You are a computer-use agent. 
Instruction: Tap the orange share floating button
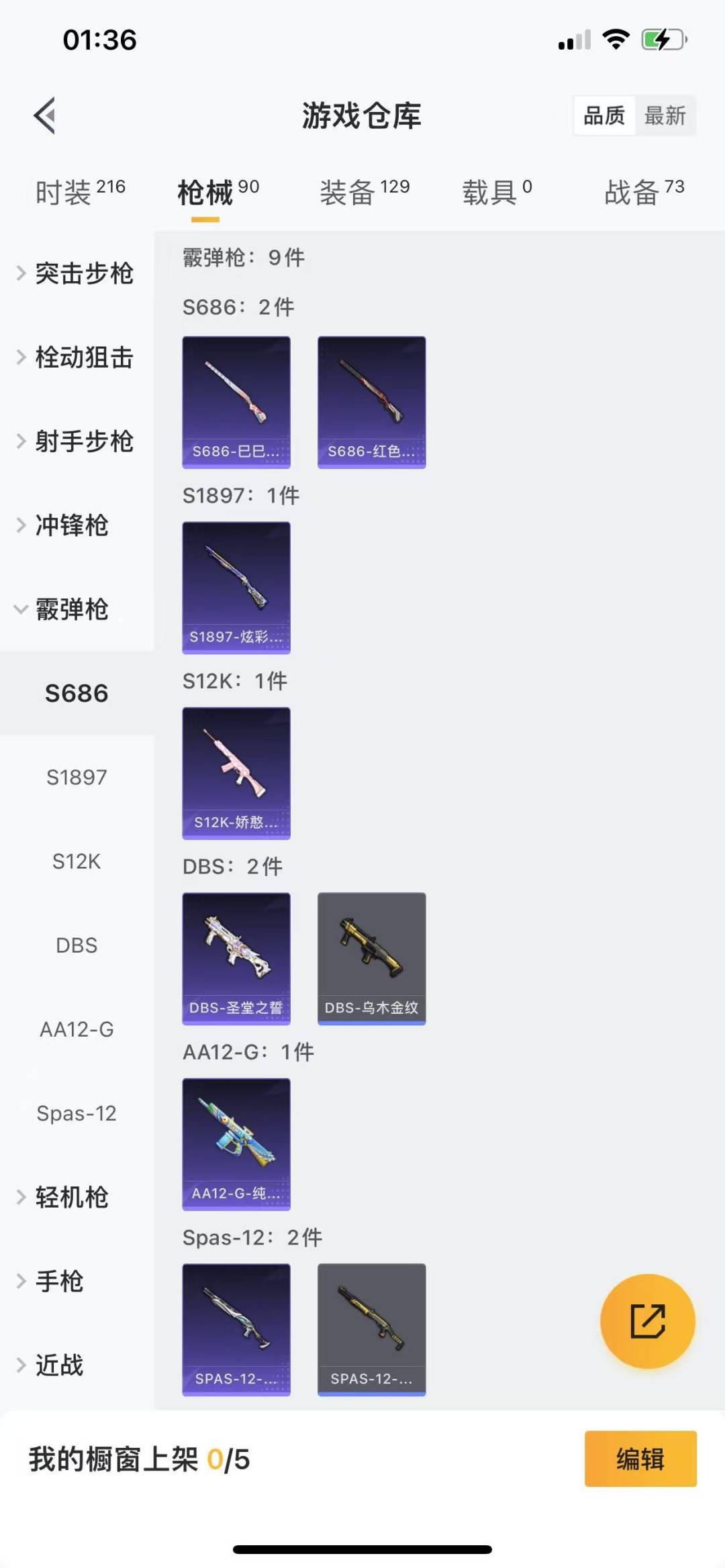647,1321
